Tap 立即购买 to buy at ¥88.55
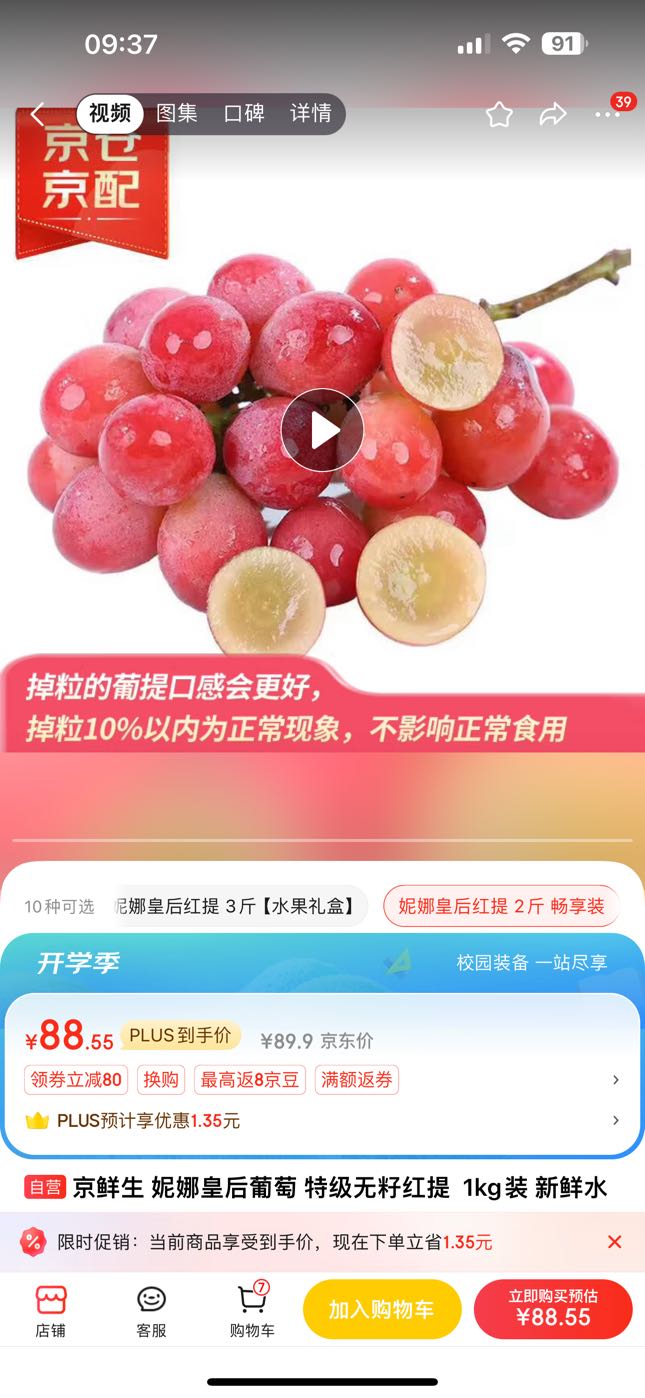The image size is (645, 1398). coord(553,1309)
